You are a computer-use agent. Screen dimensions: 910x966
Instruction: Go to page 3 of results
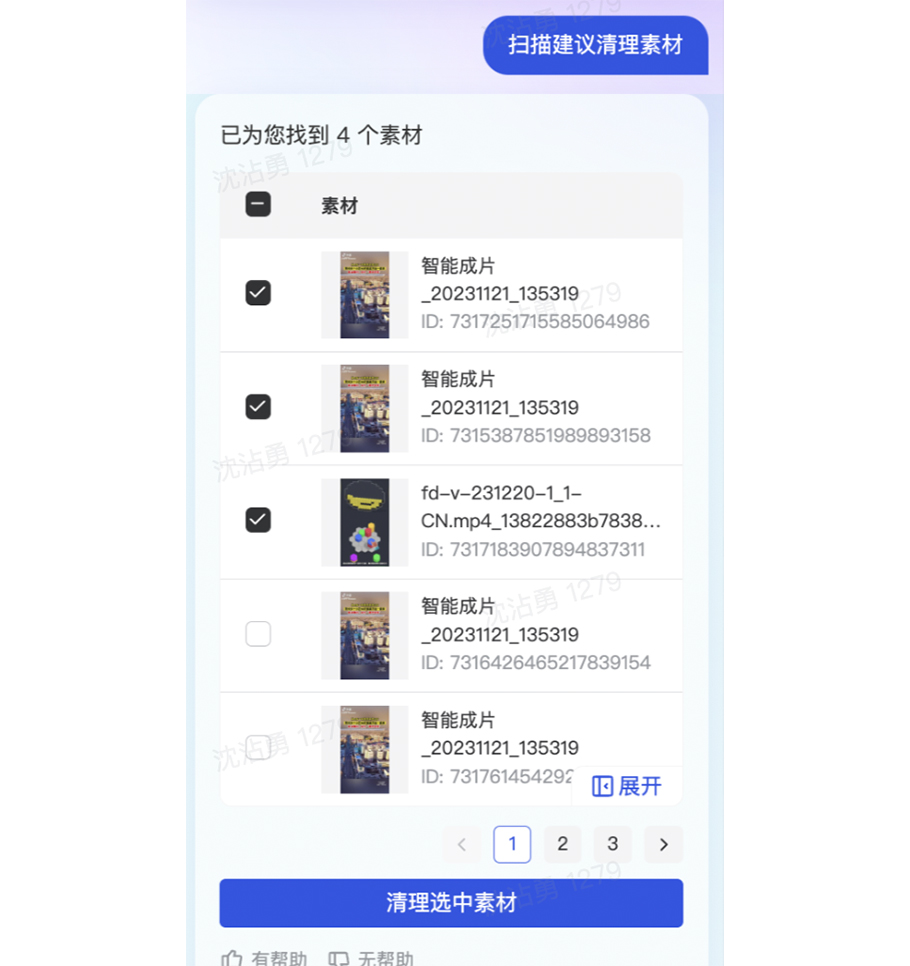coord(612,844)
